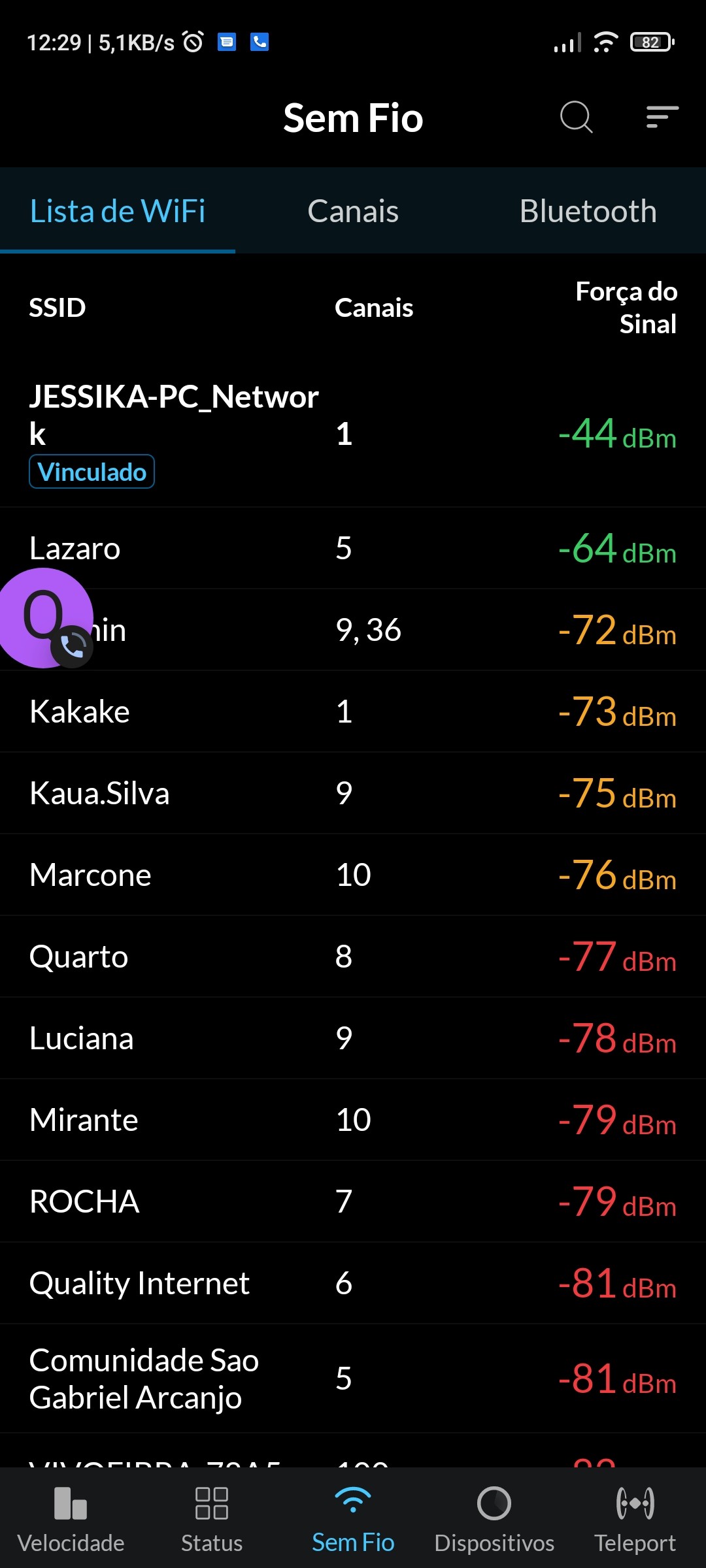Tap the floating purple call bubble
This screenshot has height=1568, width=706.
(44, 617)
